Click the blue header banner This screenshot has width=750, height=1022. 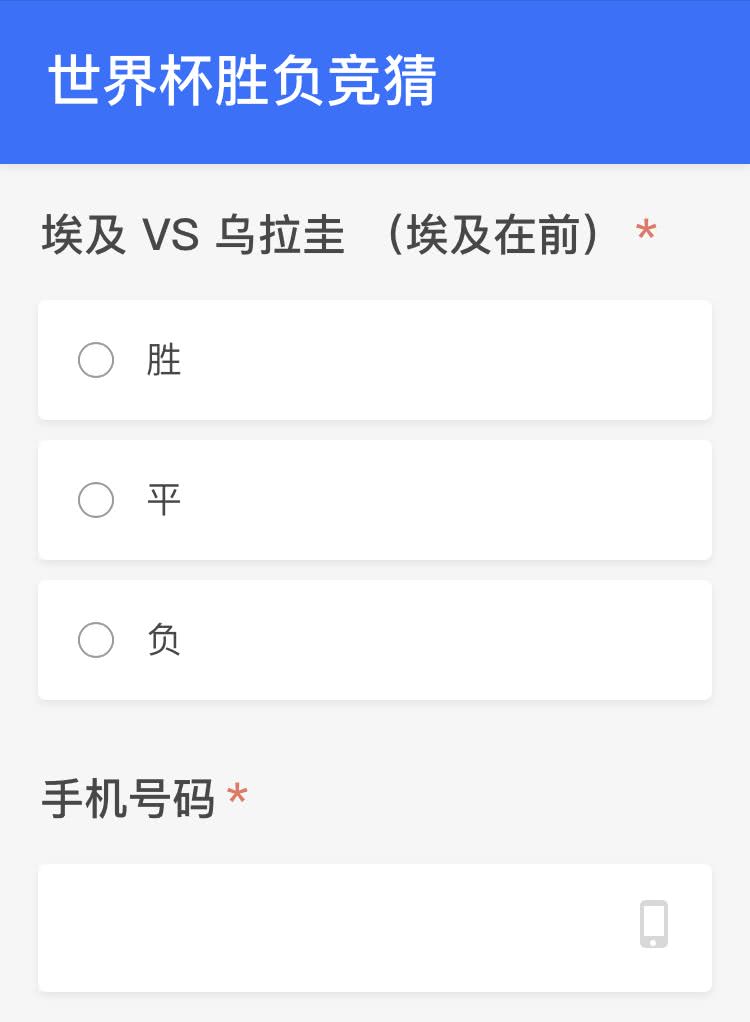[375, 80]
